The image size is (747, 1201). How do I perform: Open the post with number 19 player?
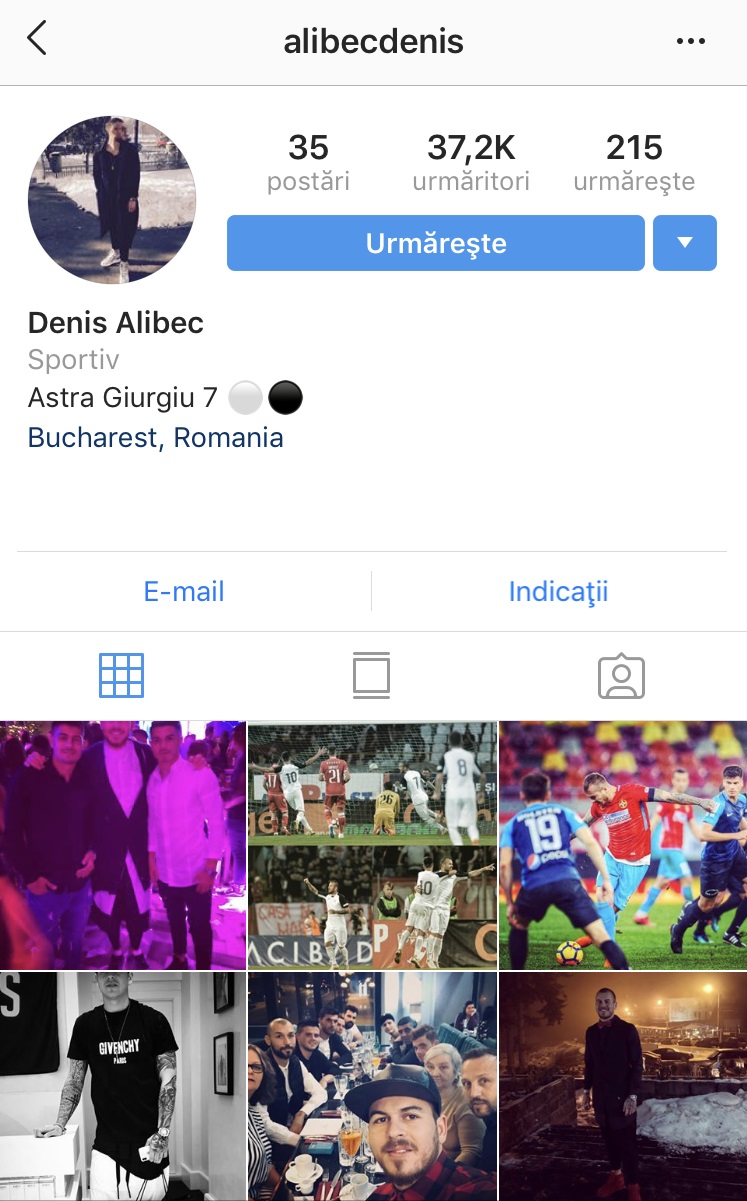click(x=623, y=845)
